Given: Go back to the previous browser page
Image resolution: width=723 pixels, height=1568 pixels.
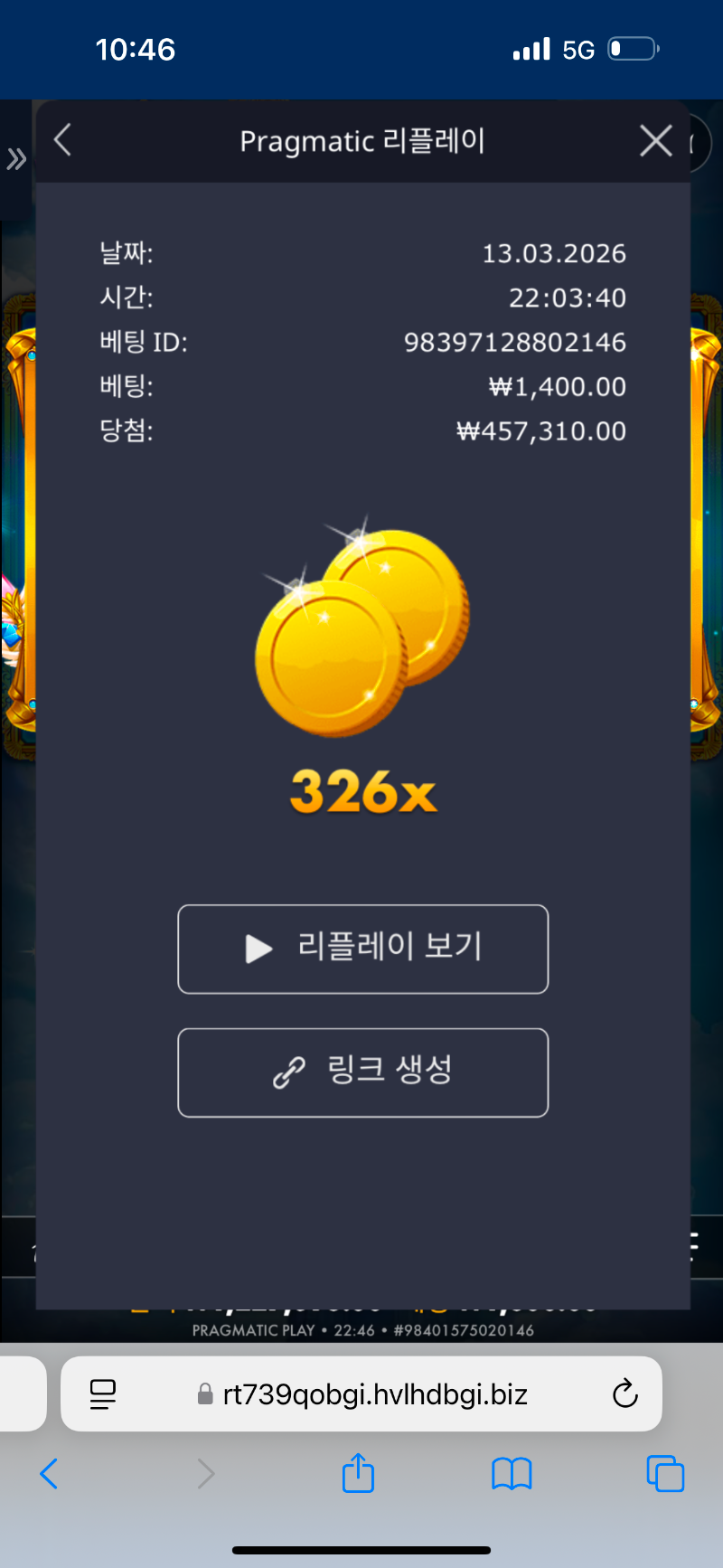Looking at the screenshot, I should coord(50,1474).
